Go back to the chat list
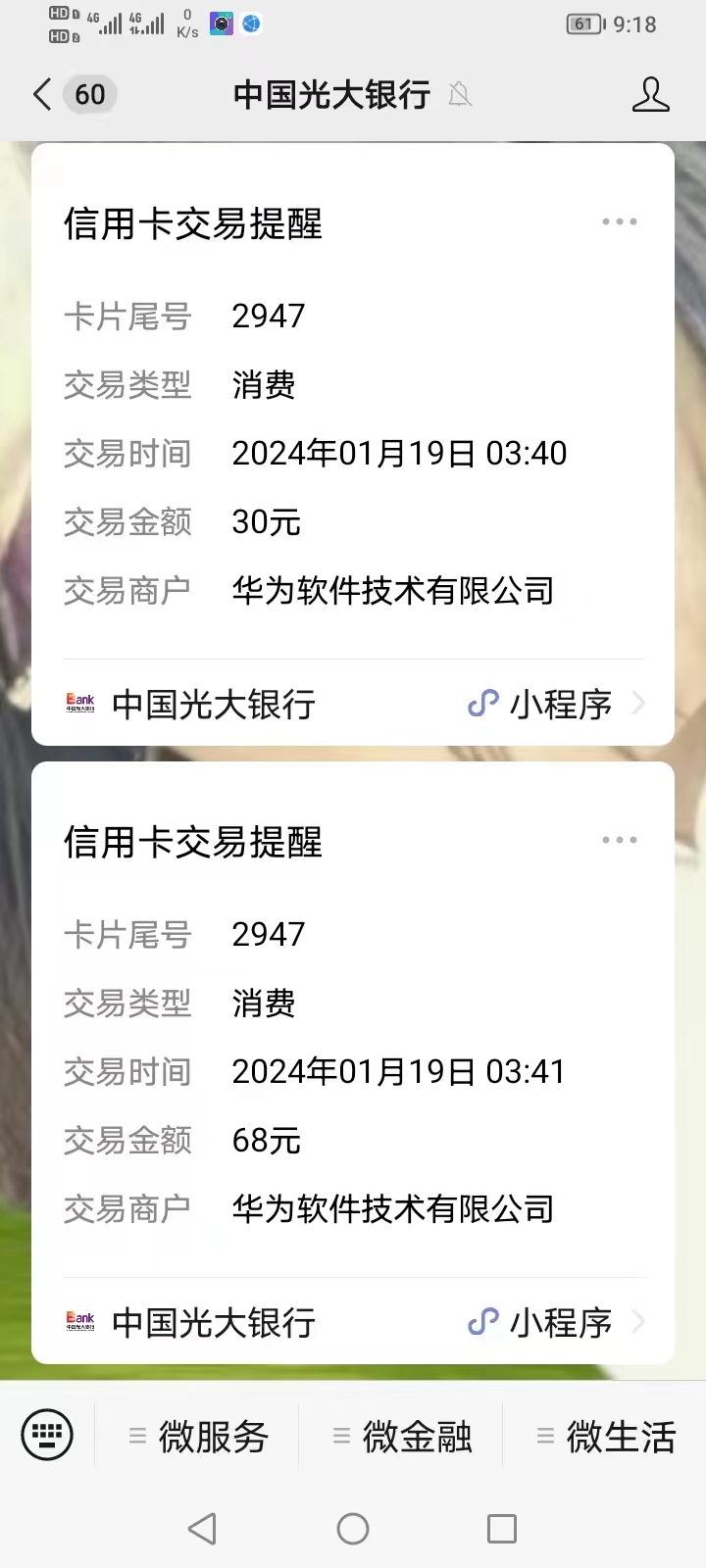This screenshot has height=1568, width=706. coord(43,94)
